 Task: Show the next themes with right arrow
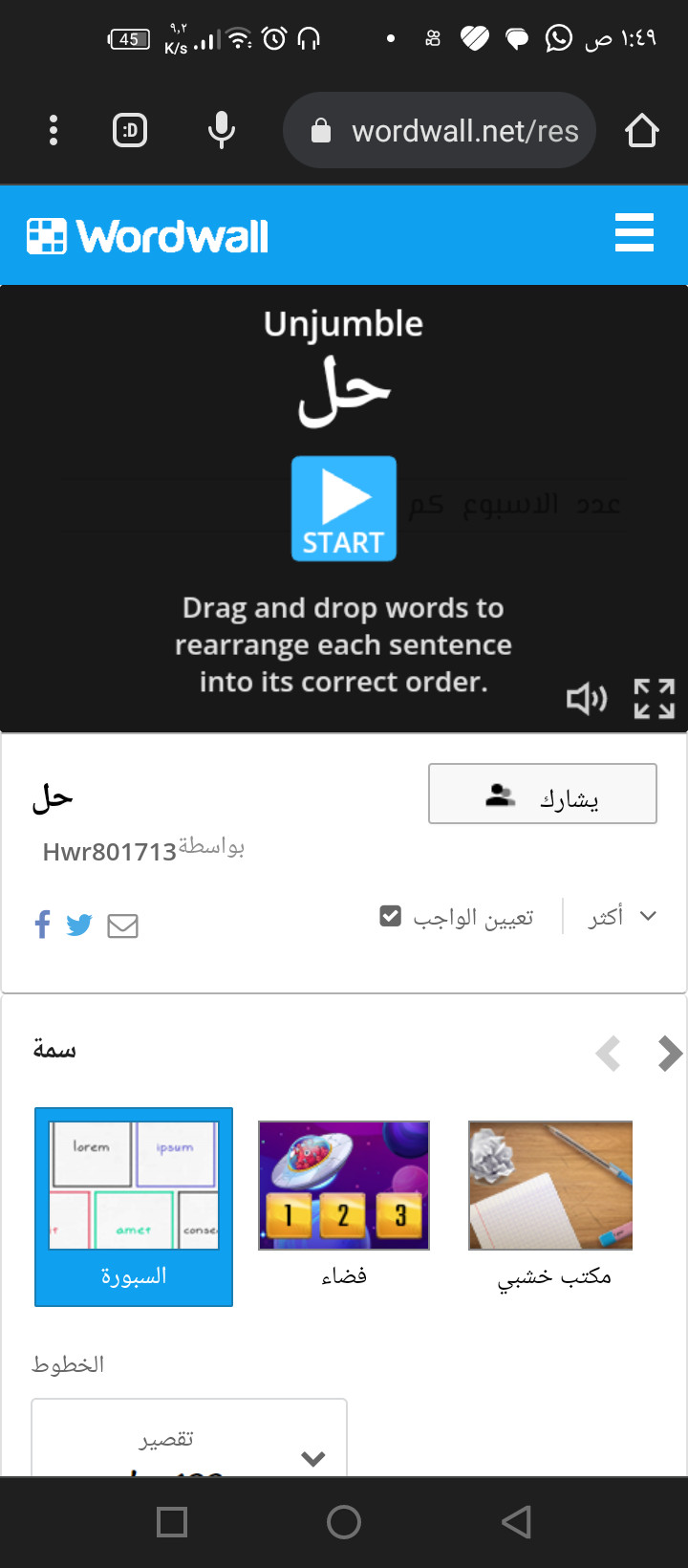click(x=670, y=1054)
